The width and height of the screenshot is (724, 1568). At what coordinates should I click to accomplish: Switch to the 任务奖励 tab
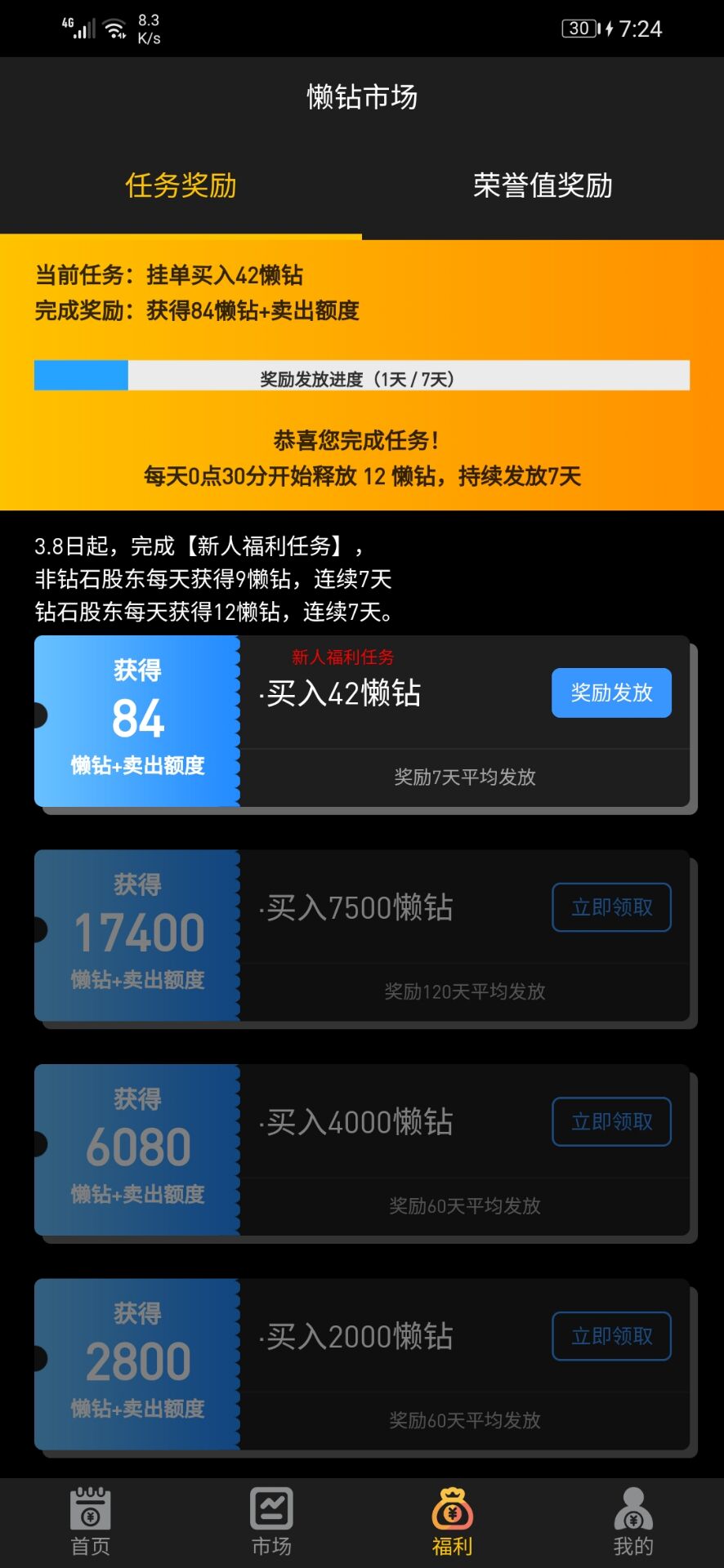[x=181, y=186]
